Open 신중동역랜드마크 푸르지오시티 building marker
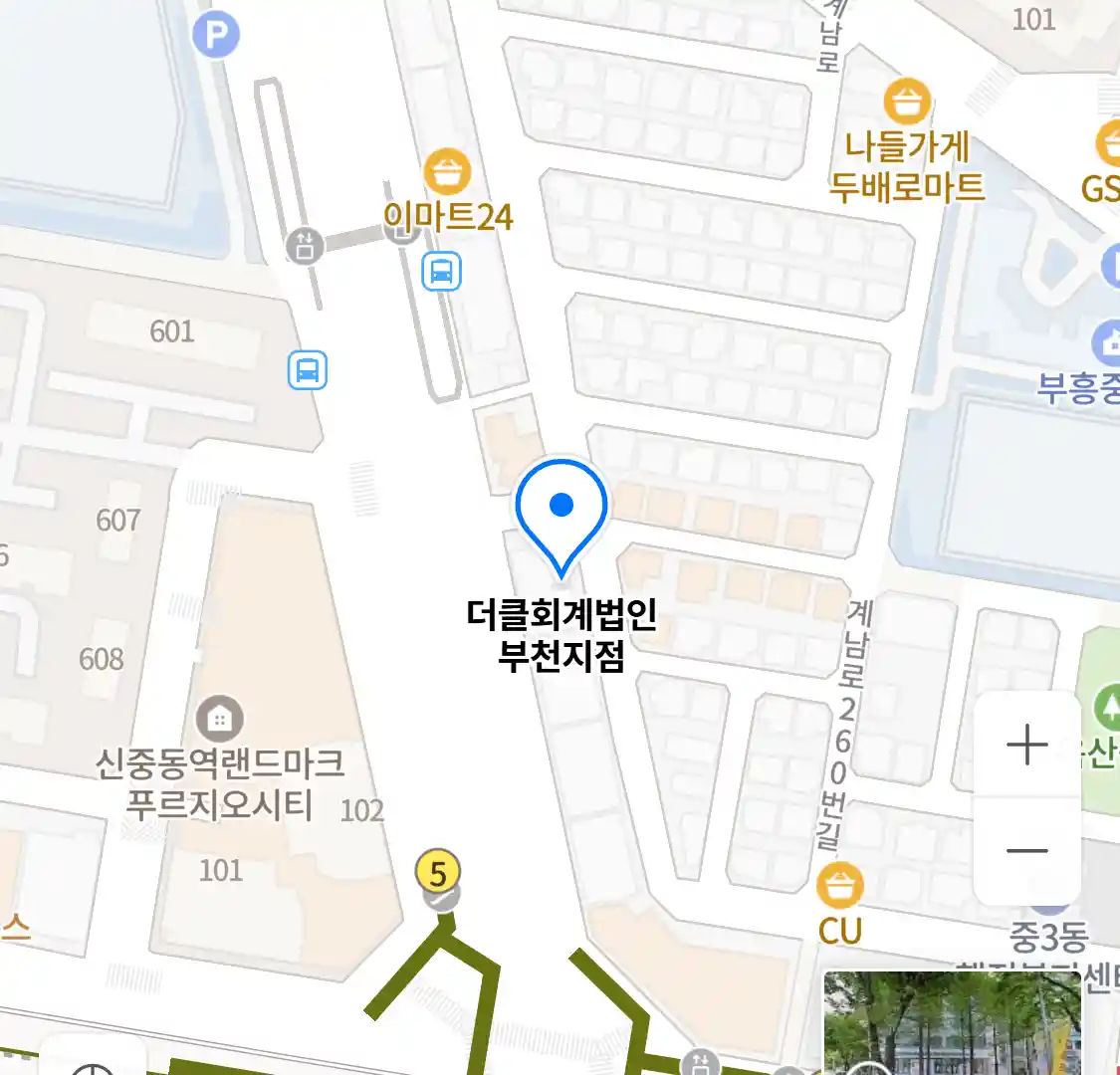The height and width of the screenshot is (1075, 1120). (220, 718)
